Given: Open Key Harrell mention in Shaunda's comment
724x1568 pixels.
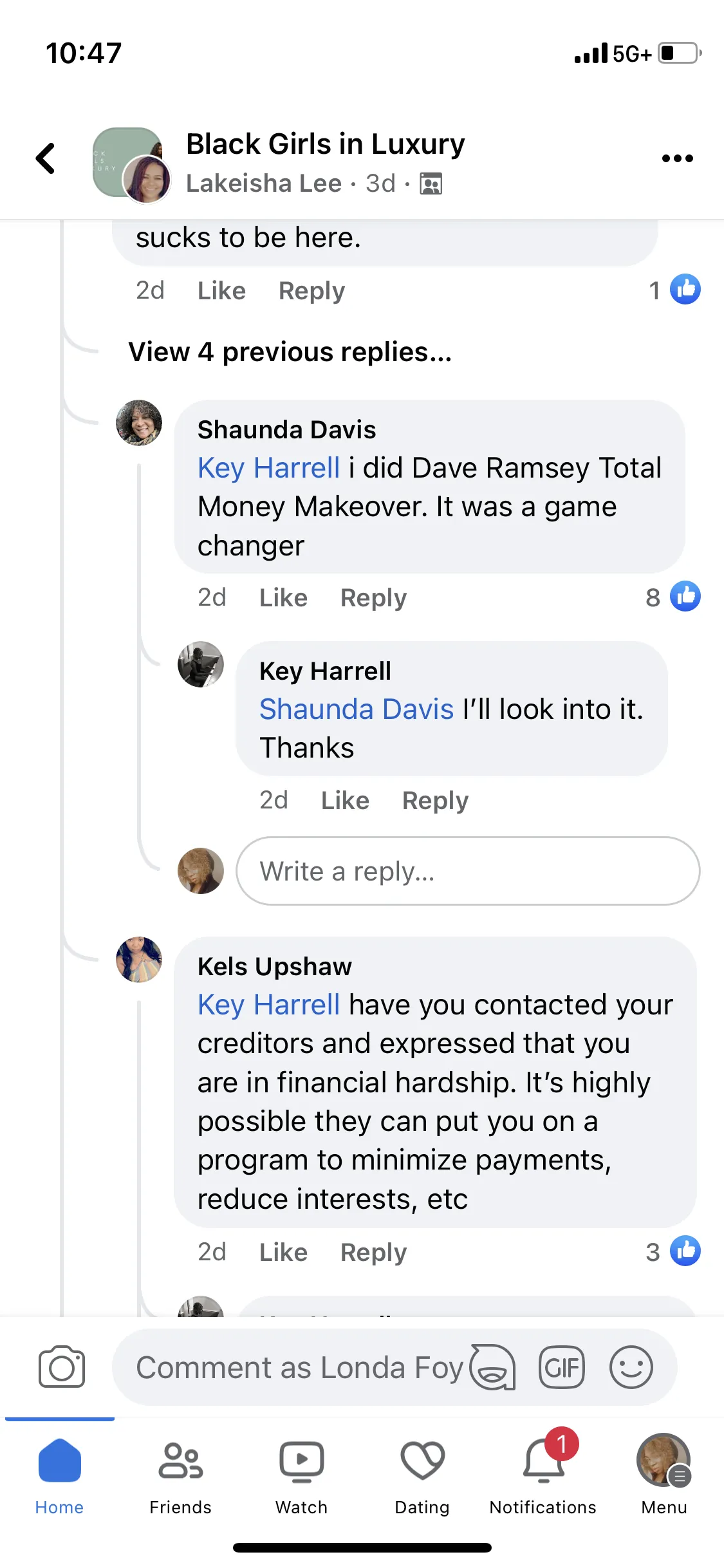Looking at the screenshot, I should pyautogui.click(x=268, y=468).
